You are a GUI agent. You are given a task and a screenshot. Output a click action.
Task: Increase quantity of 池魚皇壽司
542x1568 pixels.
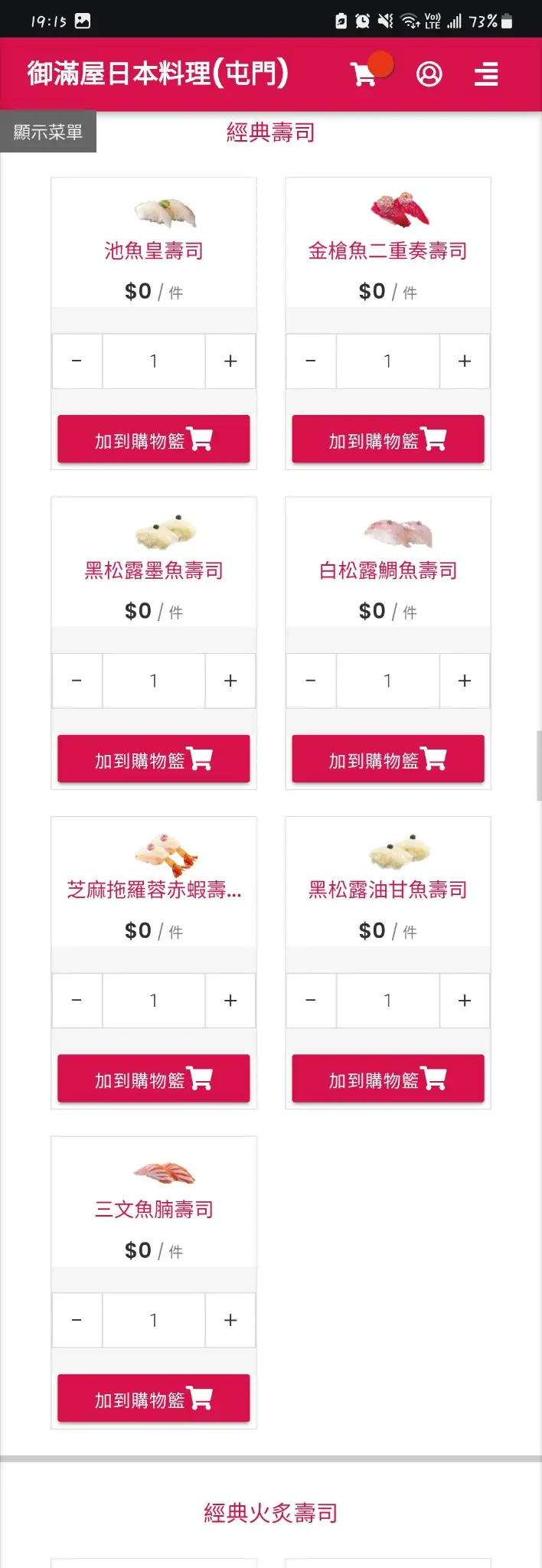coord(230,361)
